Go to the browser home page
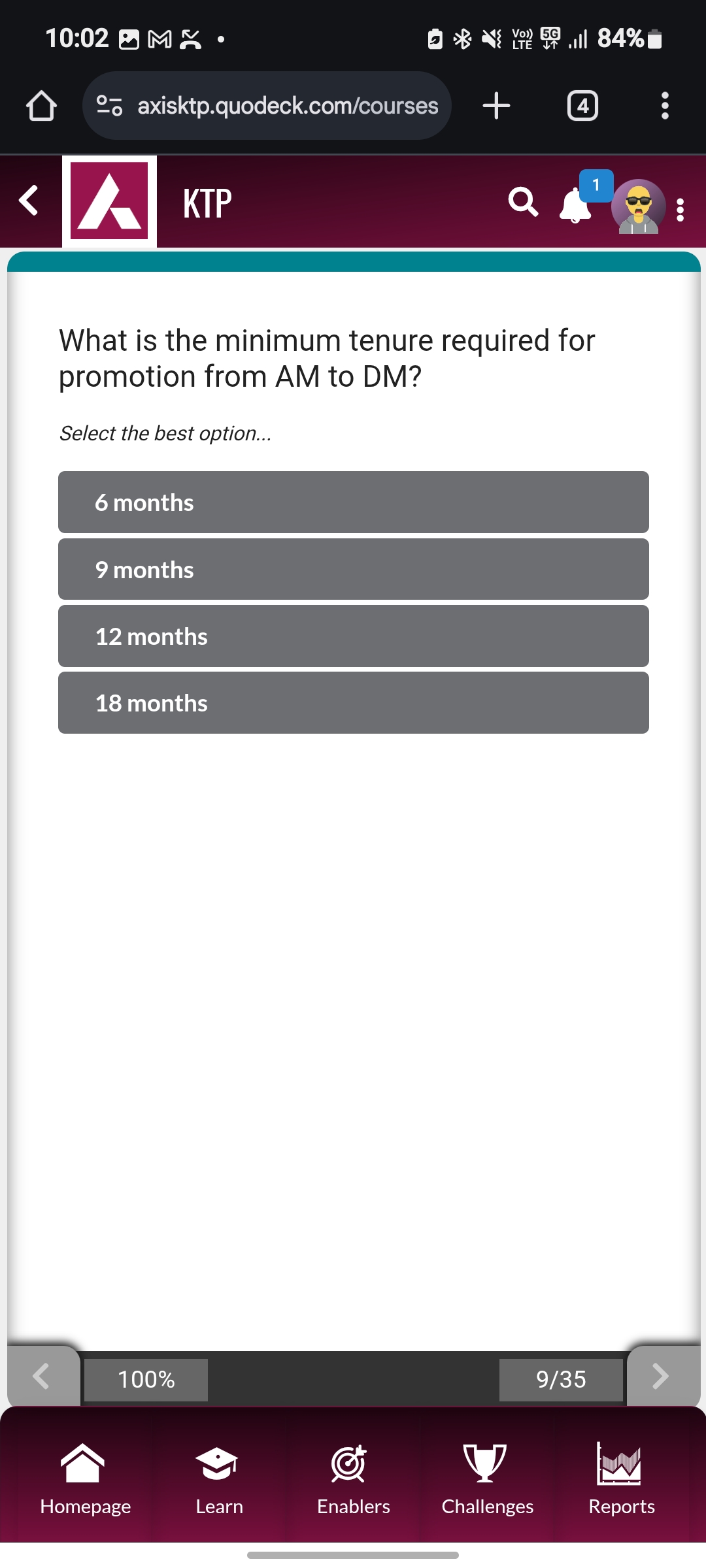Viewport: 706px width, 1568px height. [41, 106]
